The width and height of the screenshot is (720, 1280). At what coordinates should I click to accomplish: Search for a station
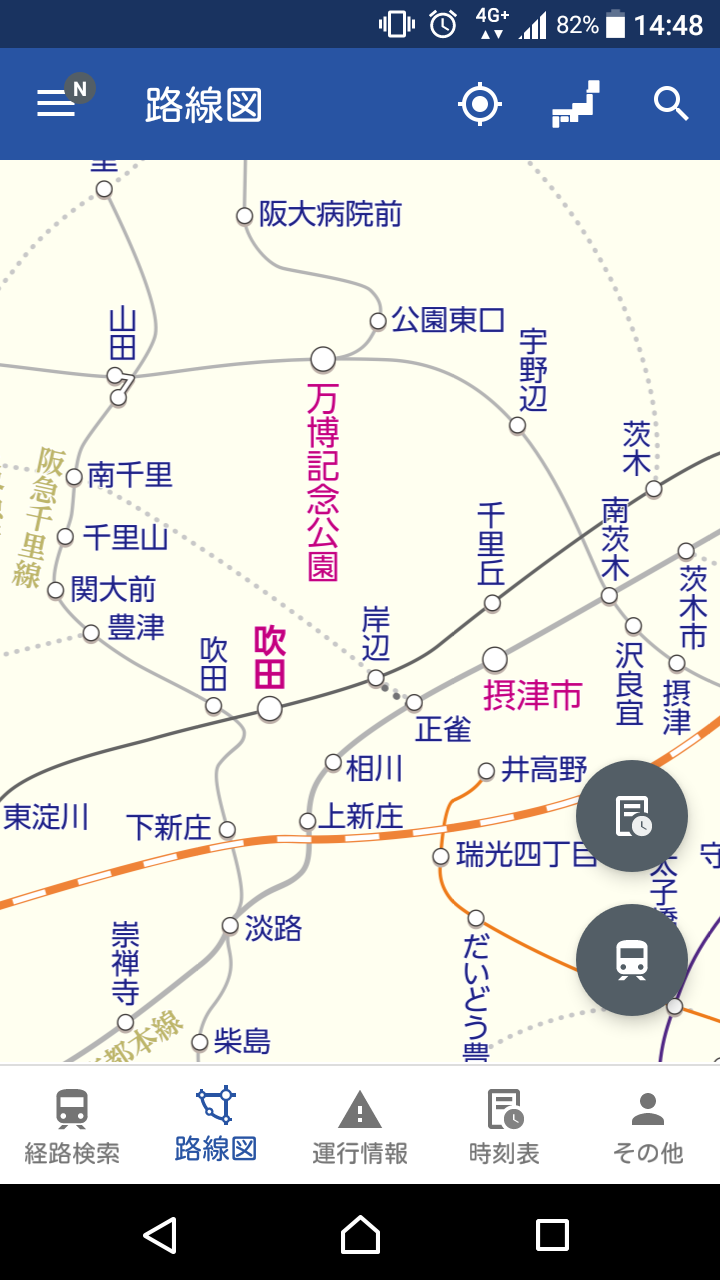point(671,104)
